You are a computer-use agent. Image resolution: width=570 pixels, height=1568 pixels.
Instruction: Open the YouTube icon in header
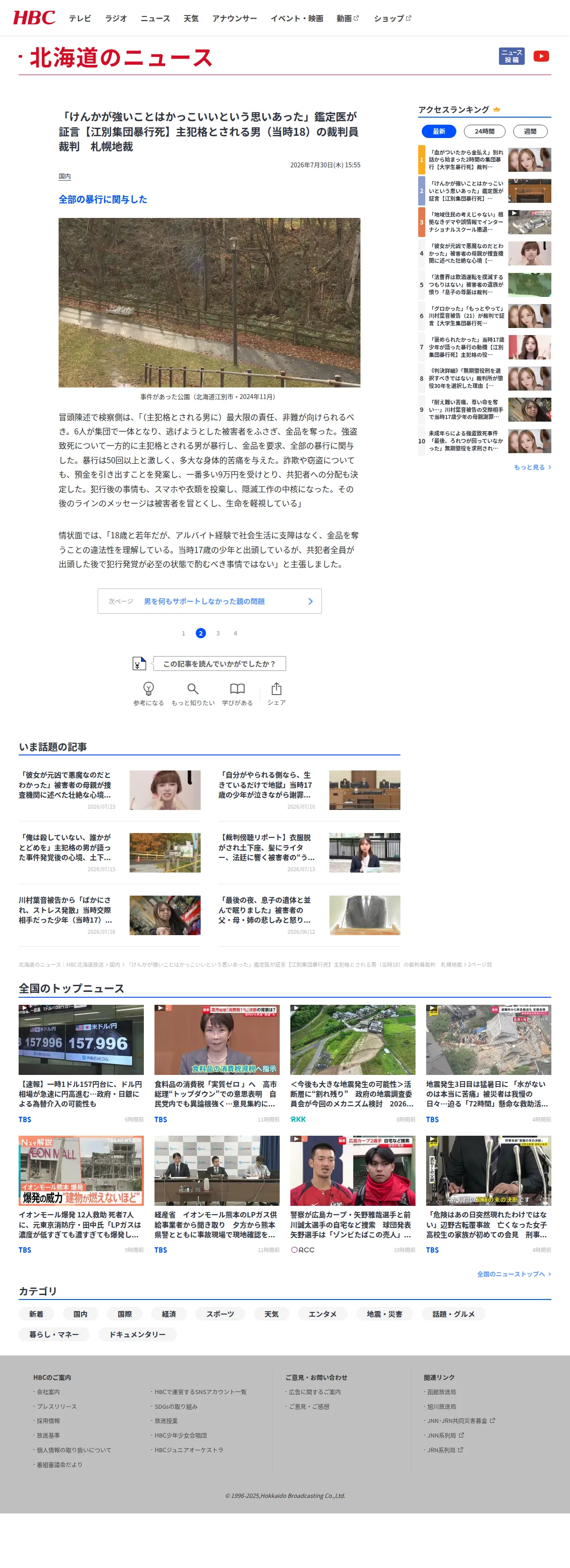pyautogui.click(x=541, y=56)
